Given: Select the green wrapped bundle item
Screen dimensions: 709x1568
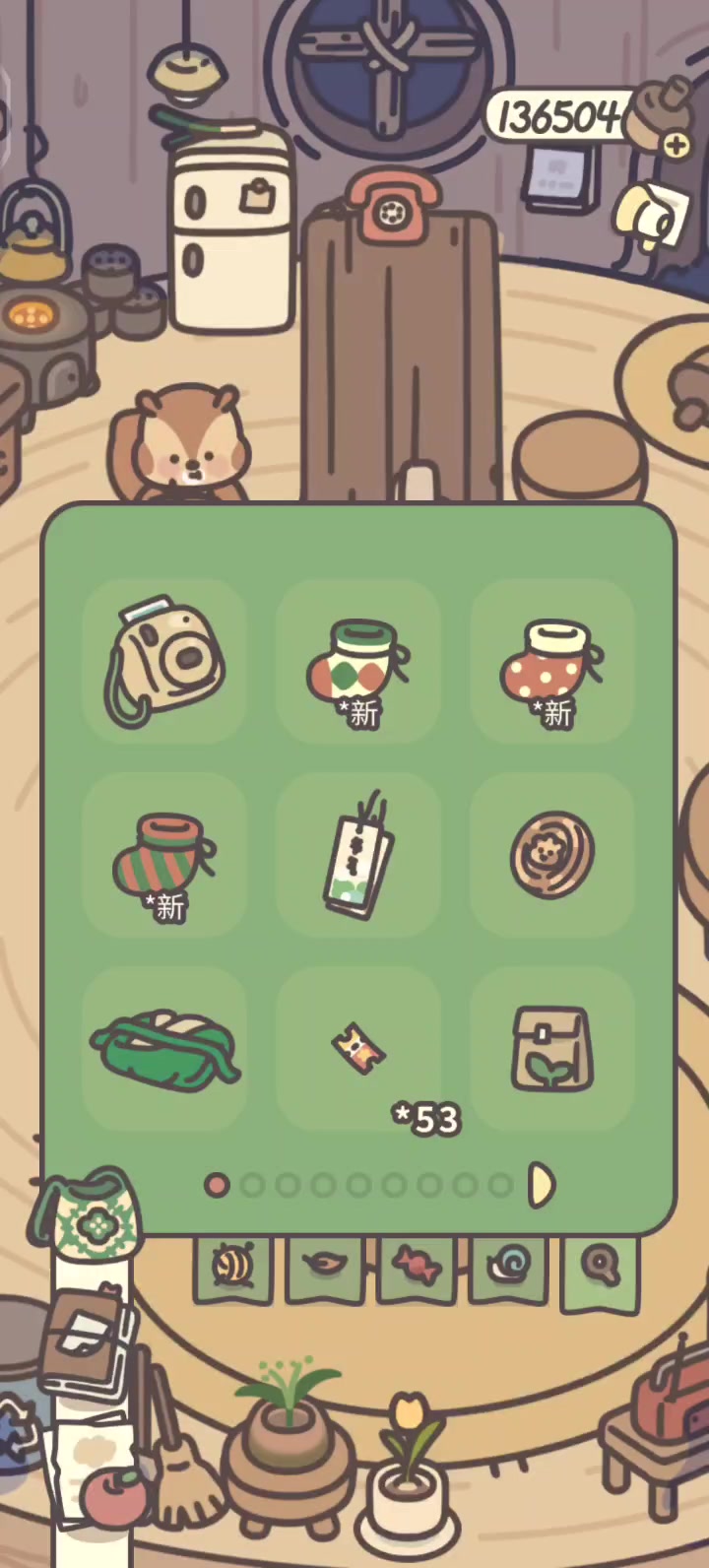Looking at the screenshot, I should point(164,1048).
